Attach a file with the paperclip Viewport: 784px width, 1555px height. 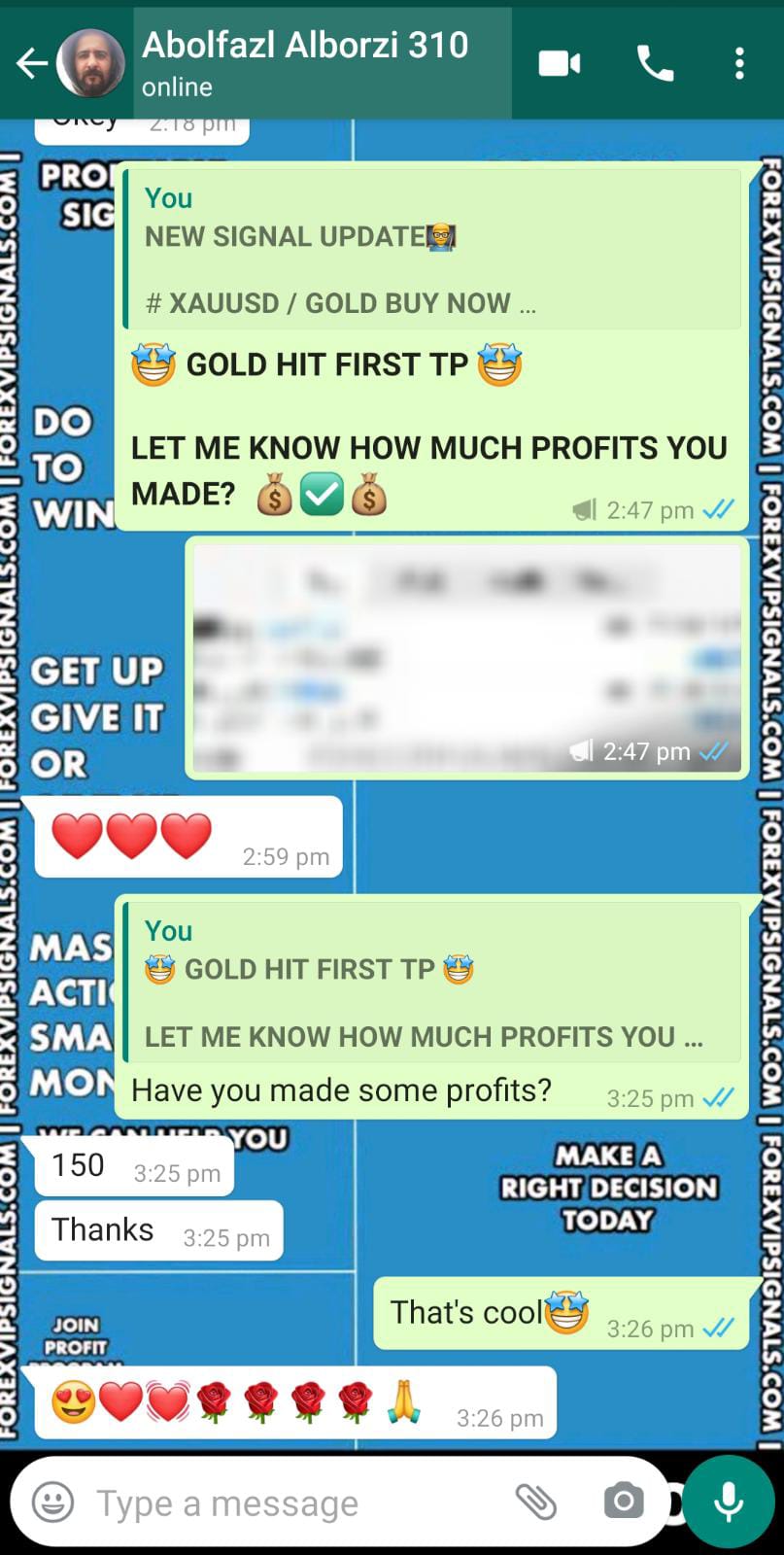pos(535,1503)
